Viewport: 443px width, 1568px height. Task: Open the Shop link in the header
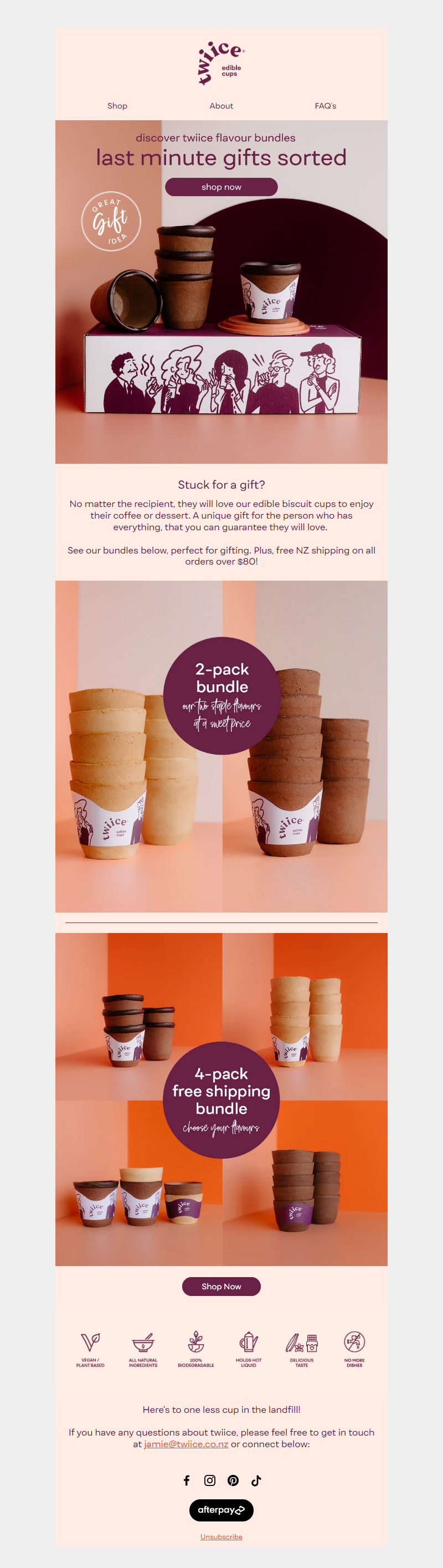tap(117, 106)
